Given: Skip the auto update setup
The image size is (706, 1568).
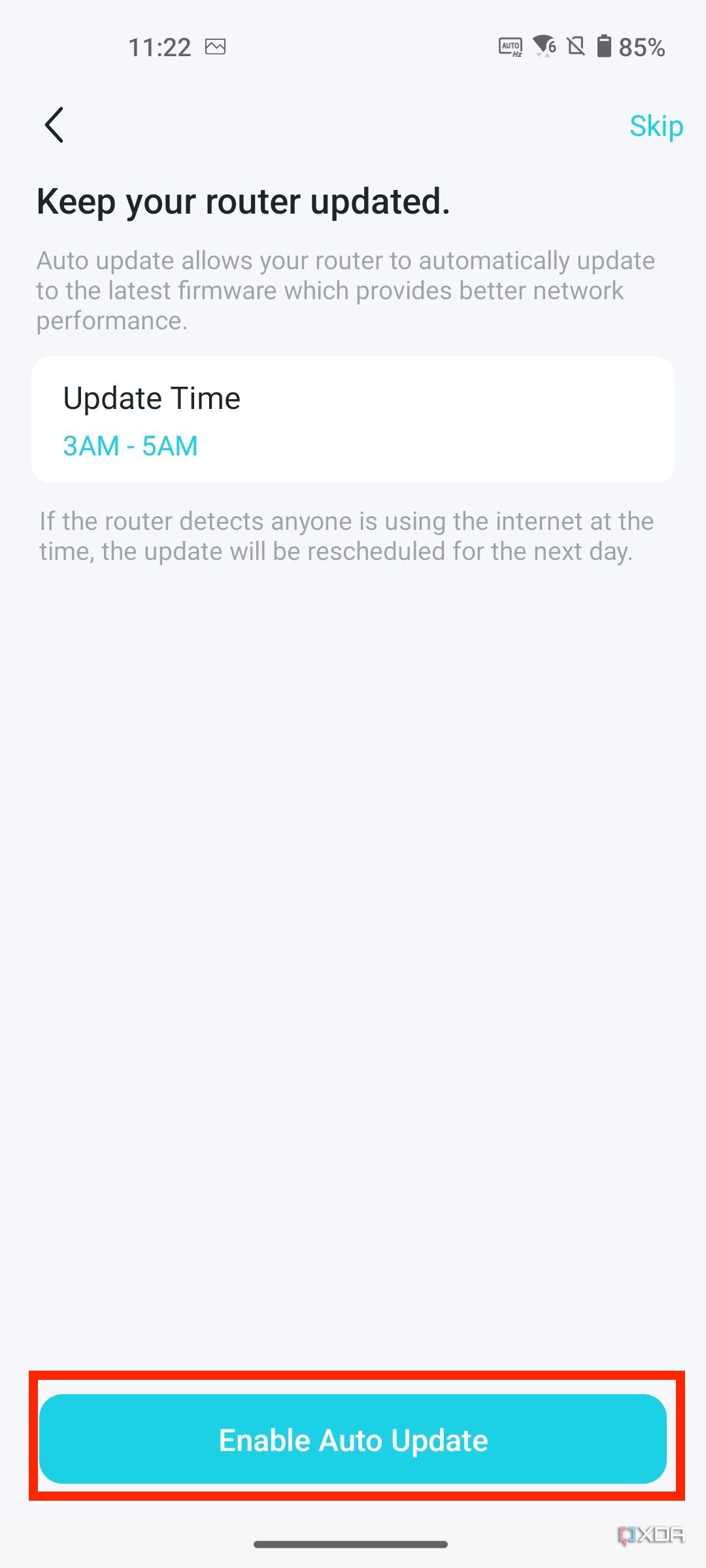Looking at the screenshot, I should (x=656, y=125).
